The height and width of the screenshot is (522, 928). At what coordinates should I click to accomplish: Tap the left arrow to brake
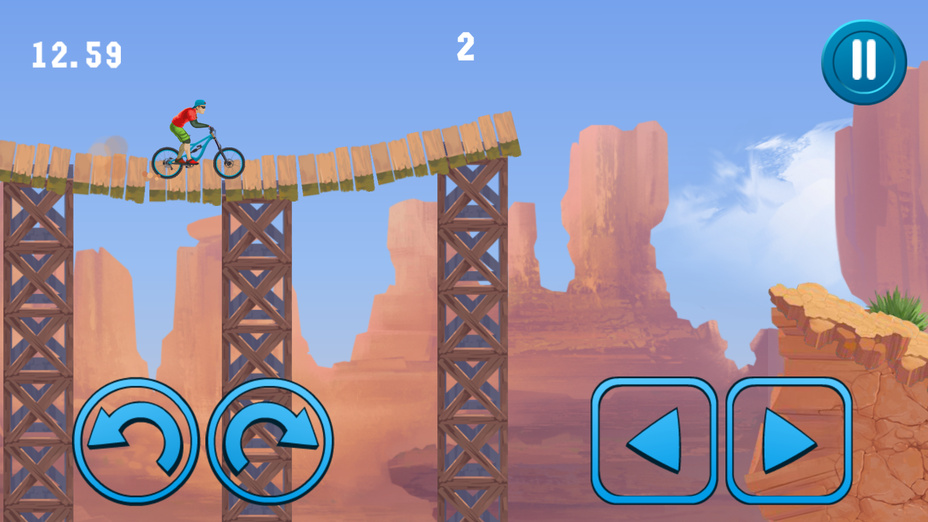point(654,440)
